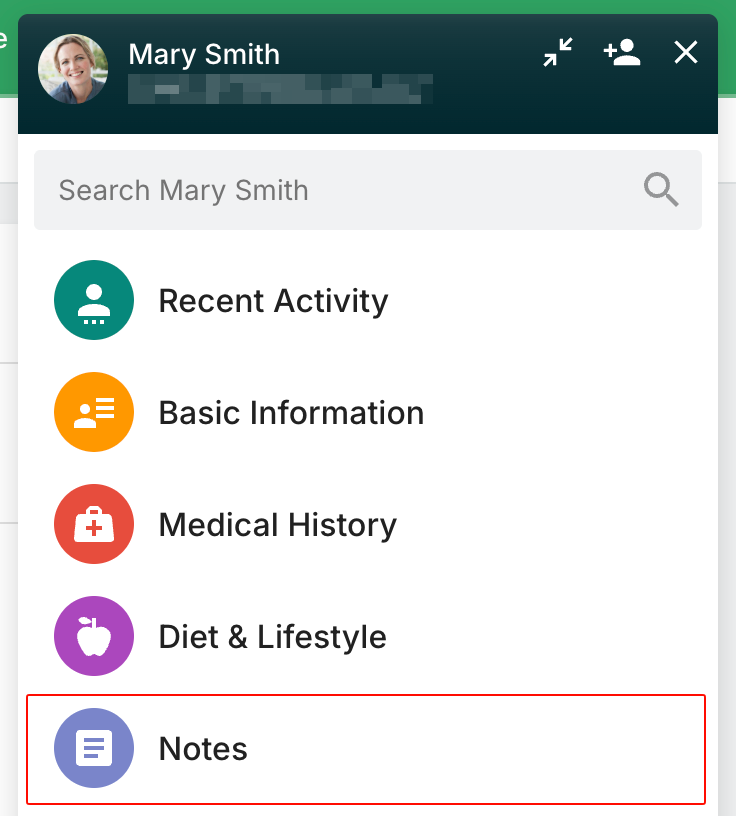Open Medical History
This screenshot has height=816, width=736.
(x=277, y=525)
